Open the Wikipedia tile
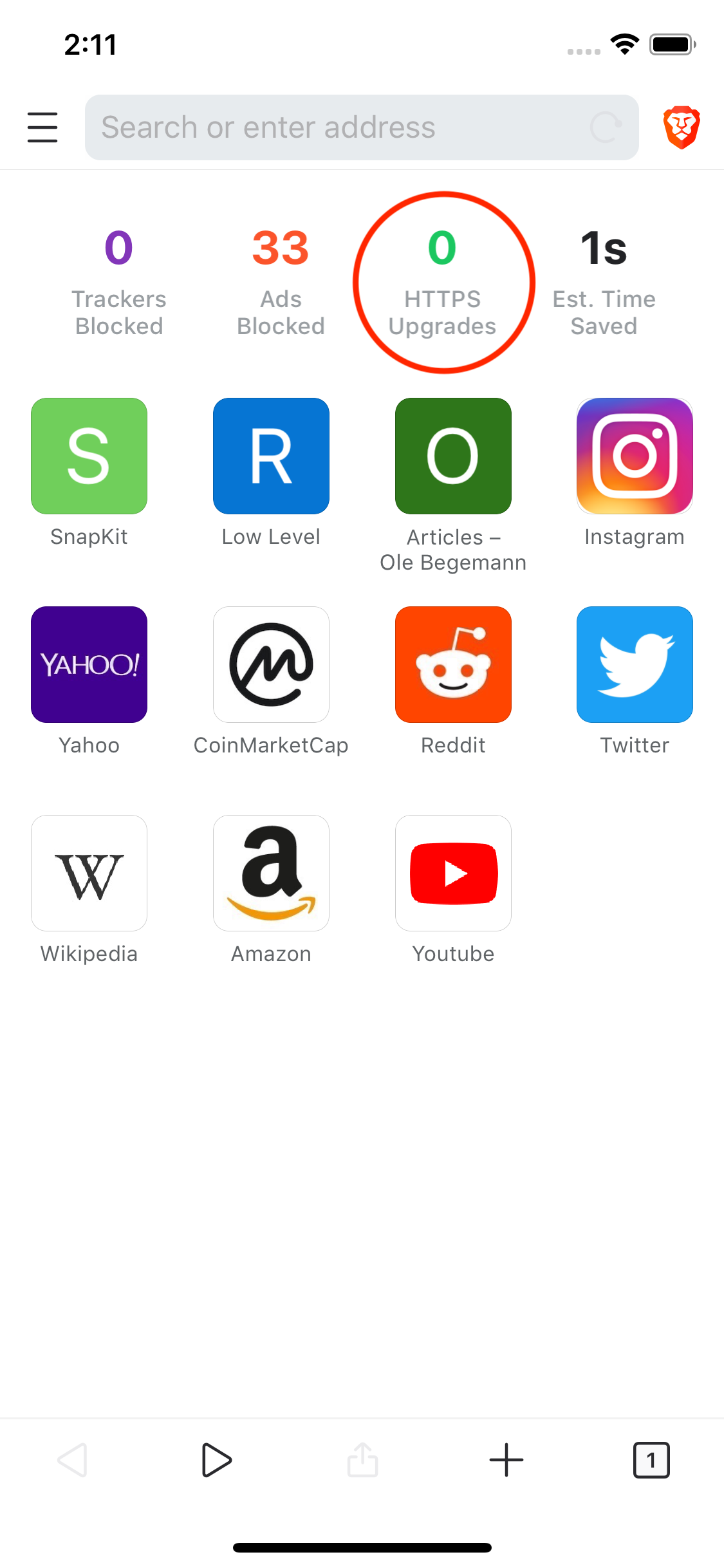 pos(89,873)
